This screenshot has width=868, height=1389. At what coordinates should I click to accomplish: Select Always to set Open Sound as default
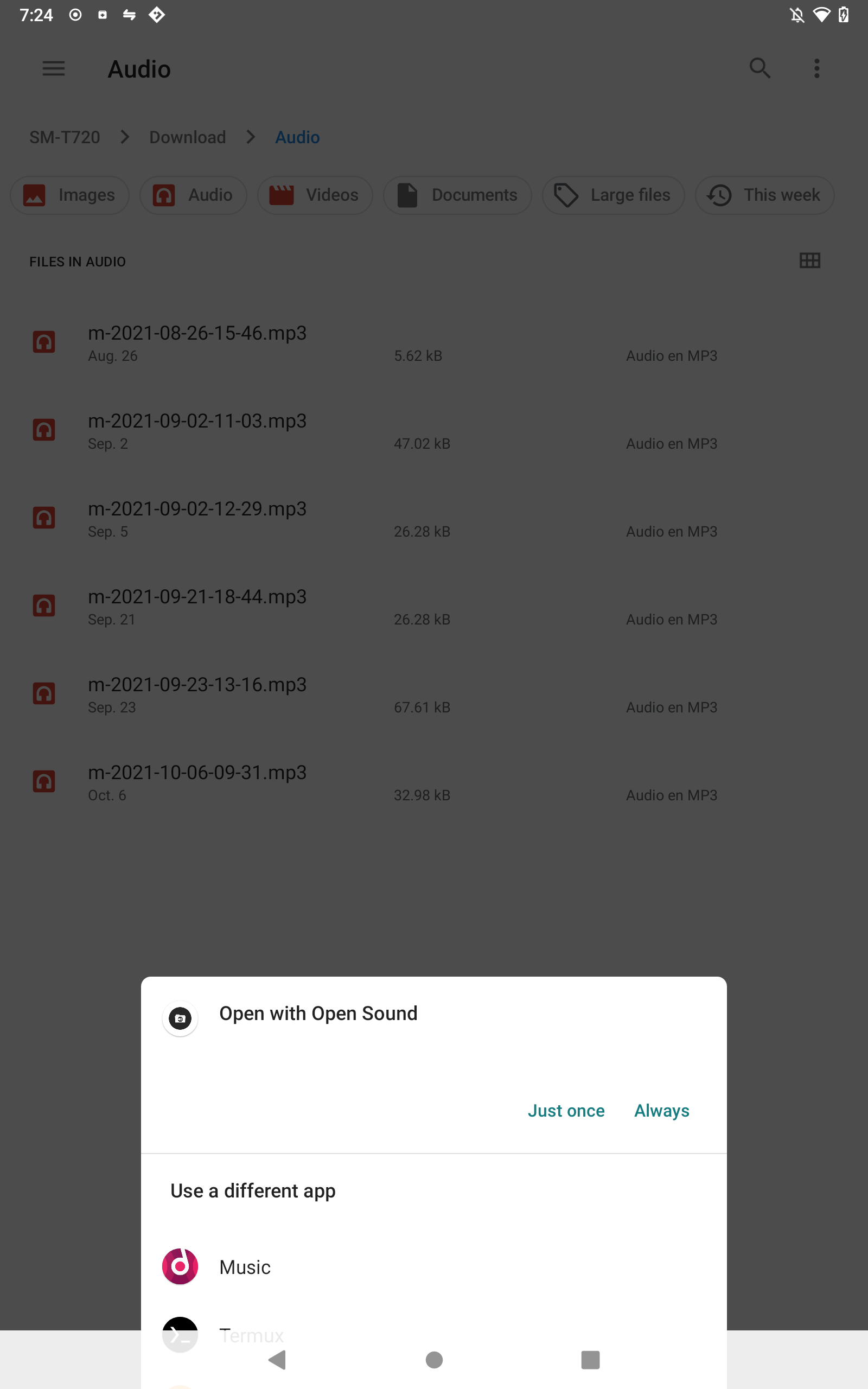pos(661,1111)
